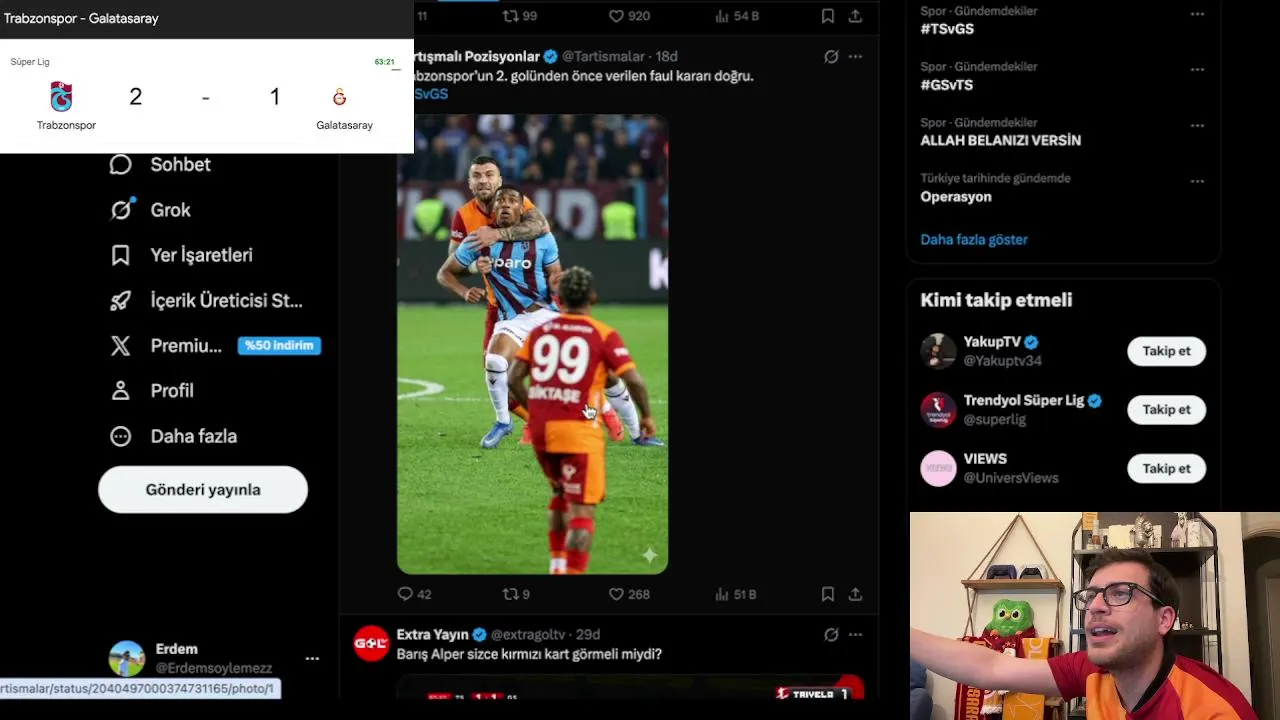Tap the Gönderi yayınla button

tap(203, 490)
